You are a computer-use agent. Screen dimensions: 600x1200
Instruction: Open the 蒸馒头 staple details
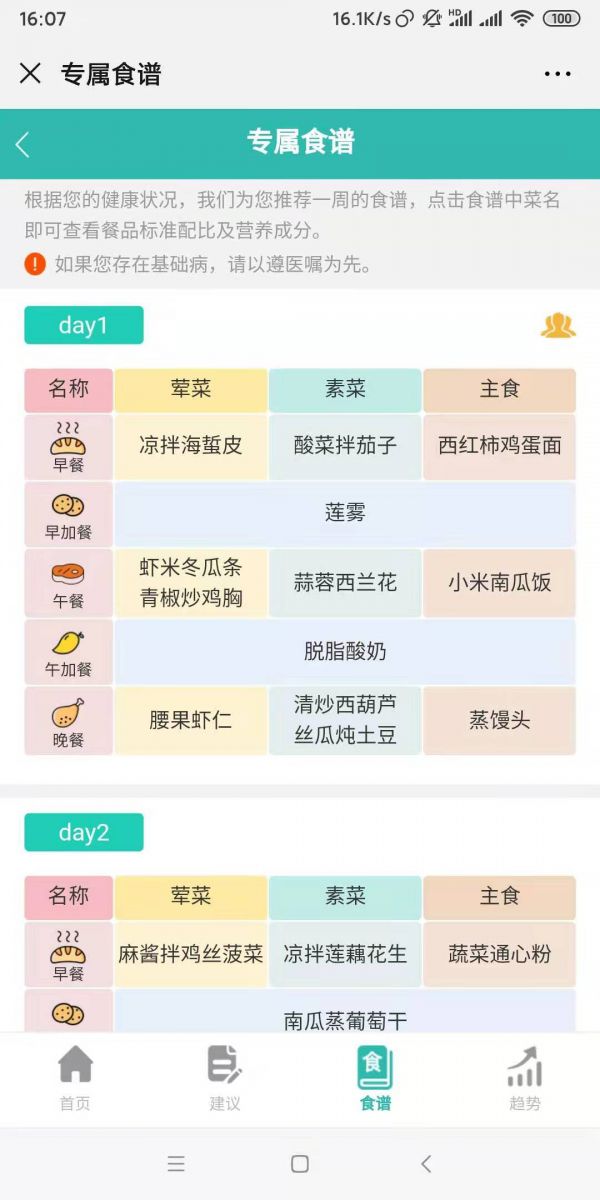point(499,720)
